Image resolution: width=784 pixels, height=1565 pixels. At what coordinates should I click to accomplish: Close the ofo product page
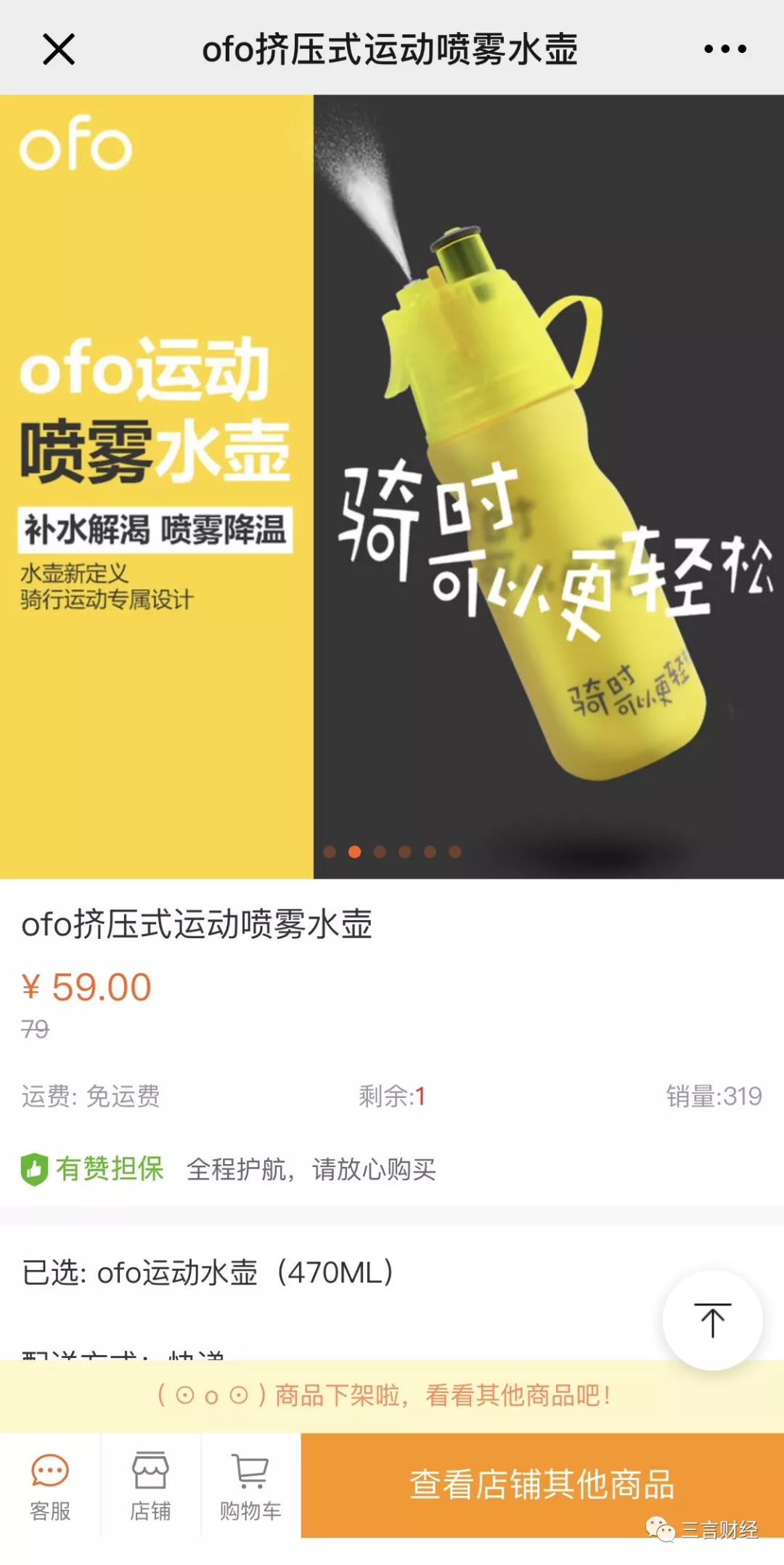[x=59, y=49]
